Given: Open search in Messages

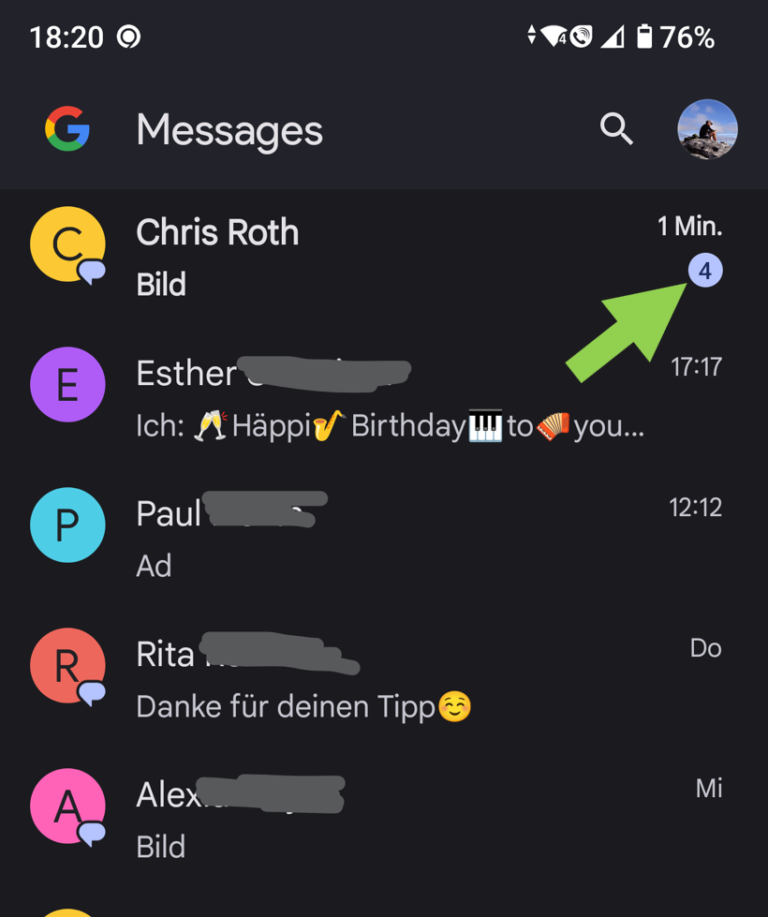Looking at the screenshot, I should (x=616, y=129).
